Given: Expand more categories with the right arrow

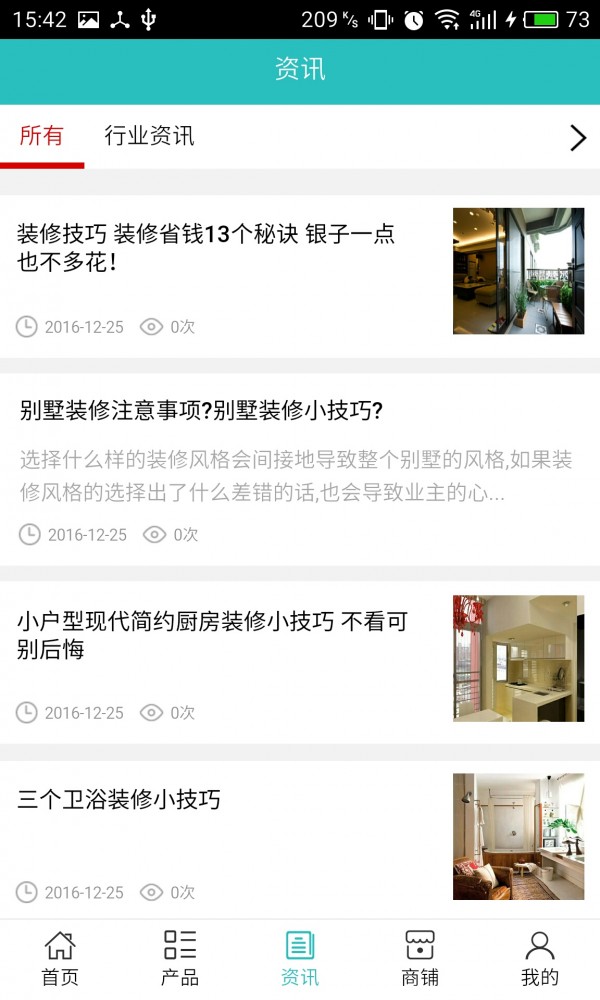Looking at the screenshot, I should [x=577, y=138].
